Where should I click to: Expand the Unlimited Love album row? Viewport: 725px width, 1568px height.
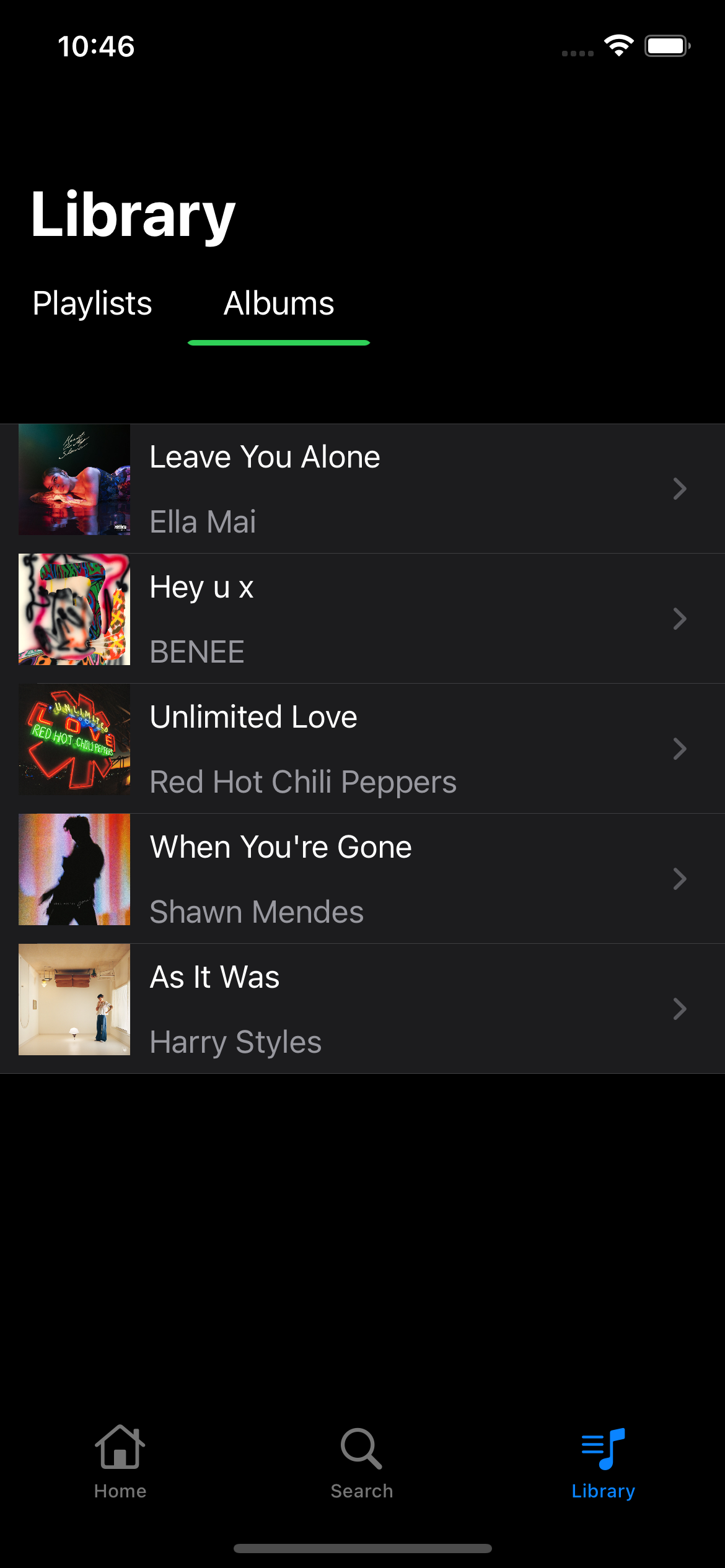680,749
